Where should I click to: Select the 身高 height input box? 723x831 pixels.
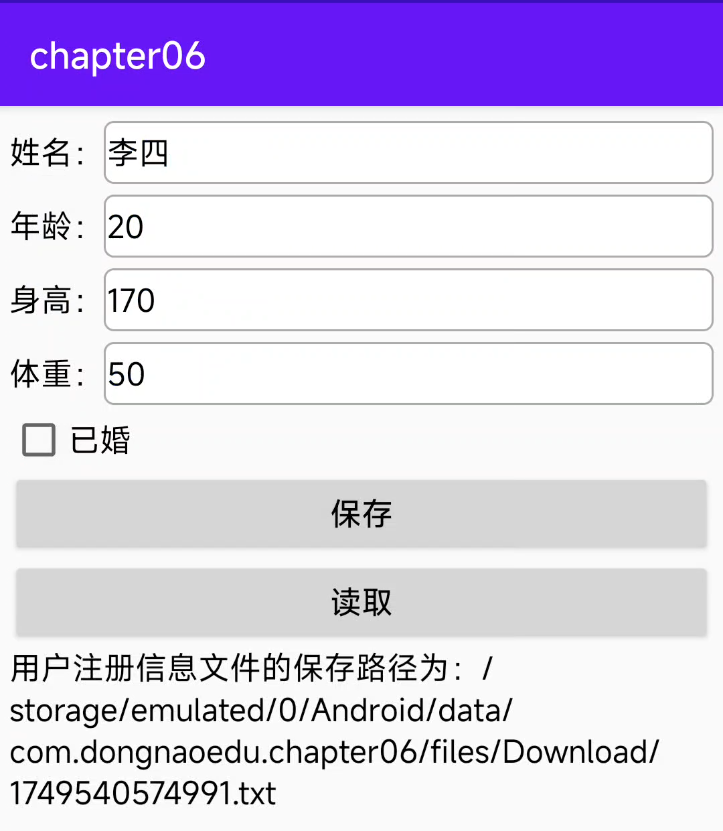[408, 300]
